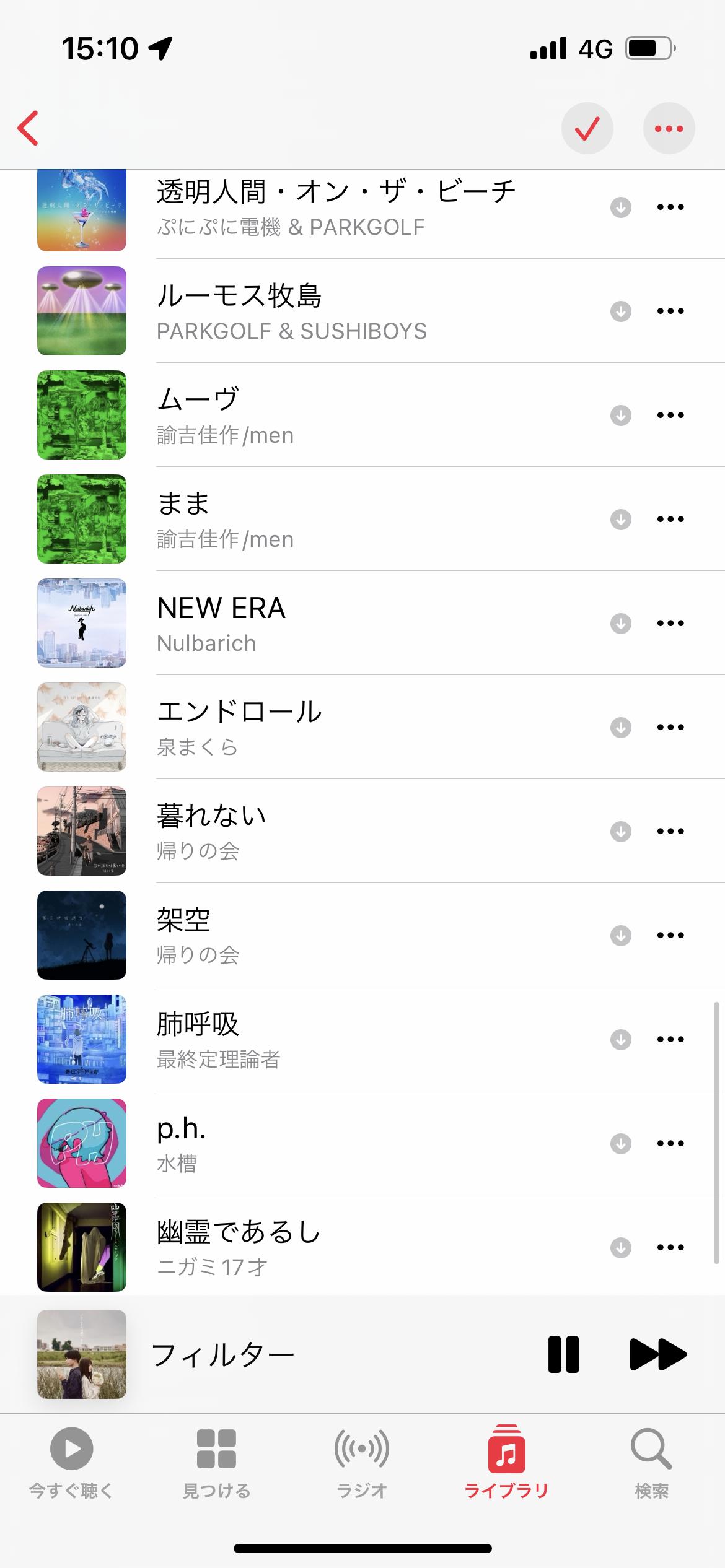Skip to the next track
This screenshot has height=1568, width=725.
(657, 1354)
